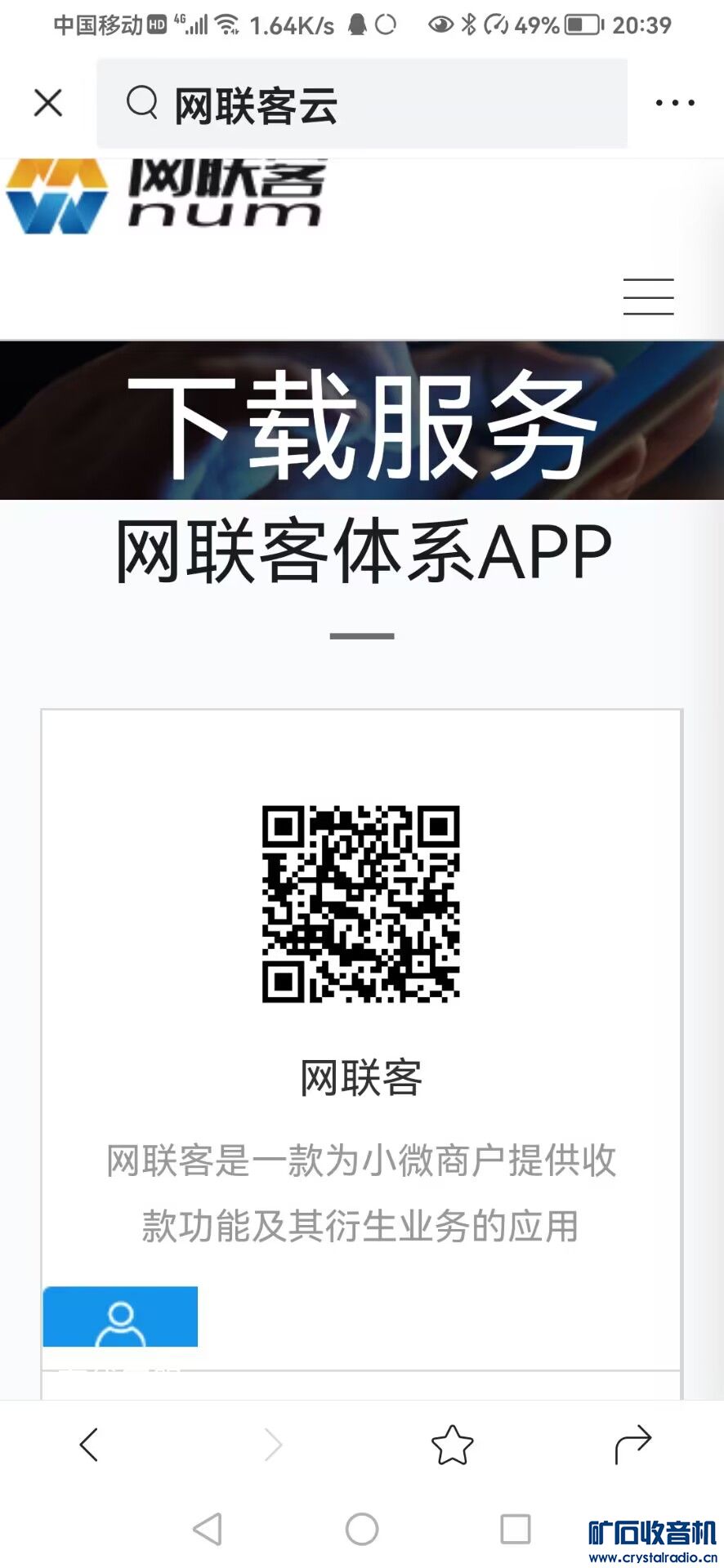Tap the blue user profile button

(x=120, y=1316)
